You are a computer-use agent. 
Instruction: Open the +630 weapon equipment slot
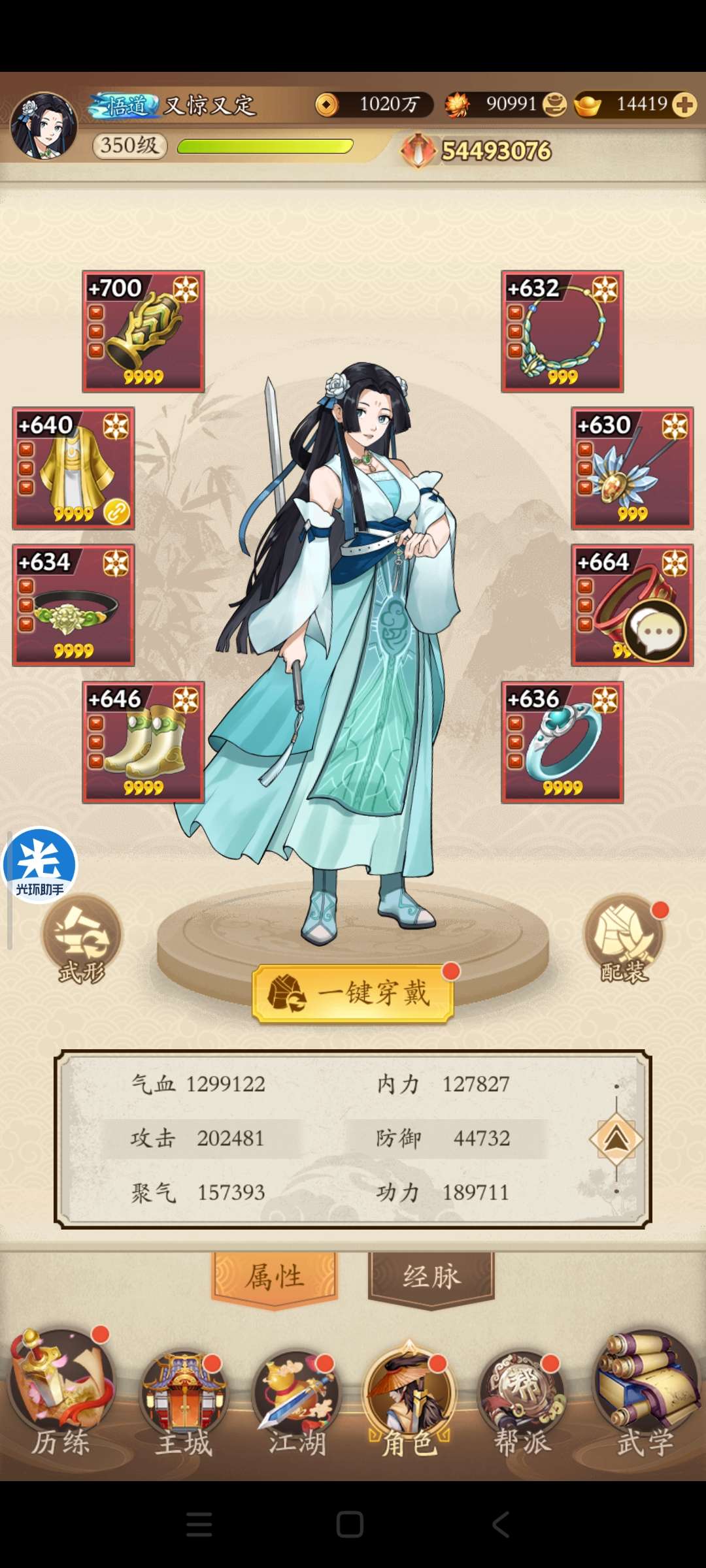631,468
